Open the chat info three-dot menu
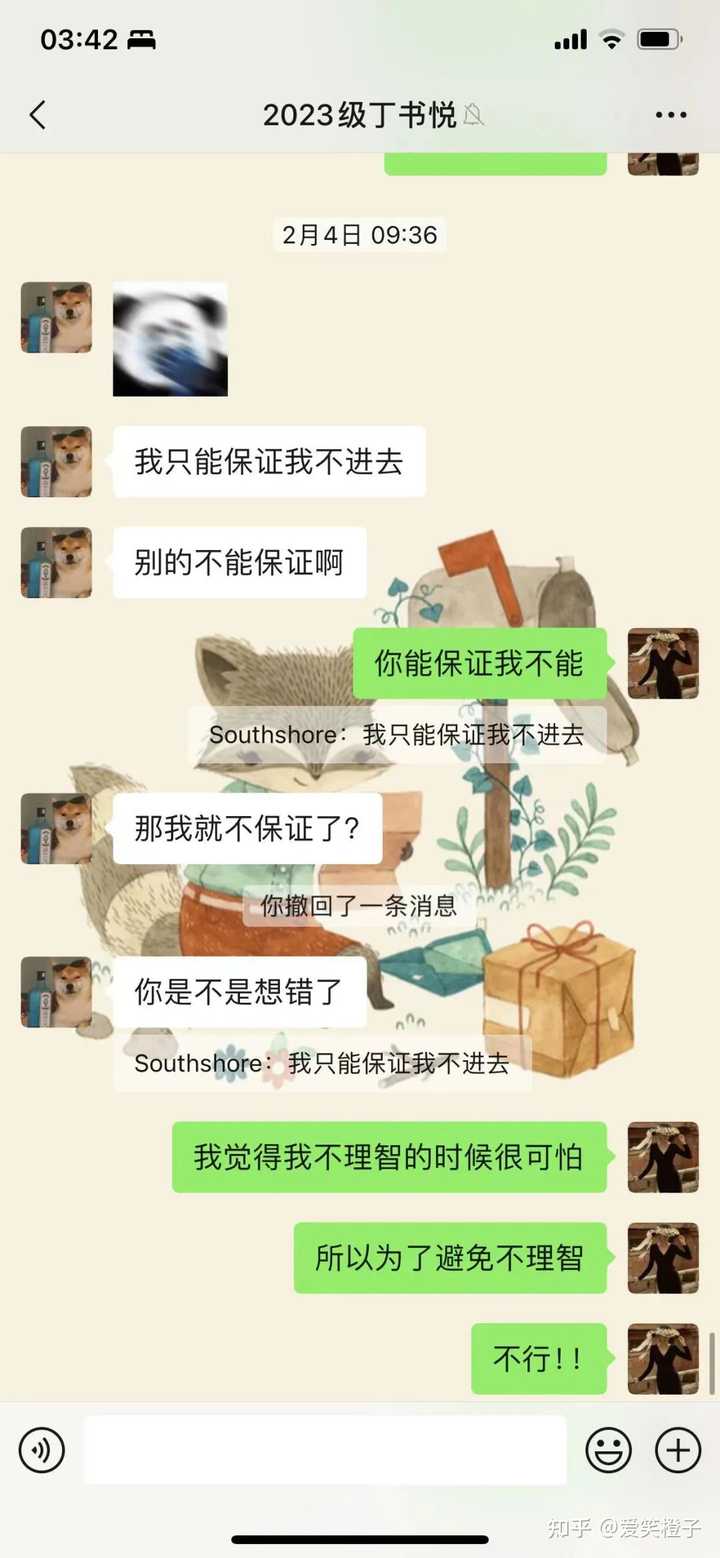The width and height of the screenshot is (720, 1558). [671, 115]
